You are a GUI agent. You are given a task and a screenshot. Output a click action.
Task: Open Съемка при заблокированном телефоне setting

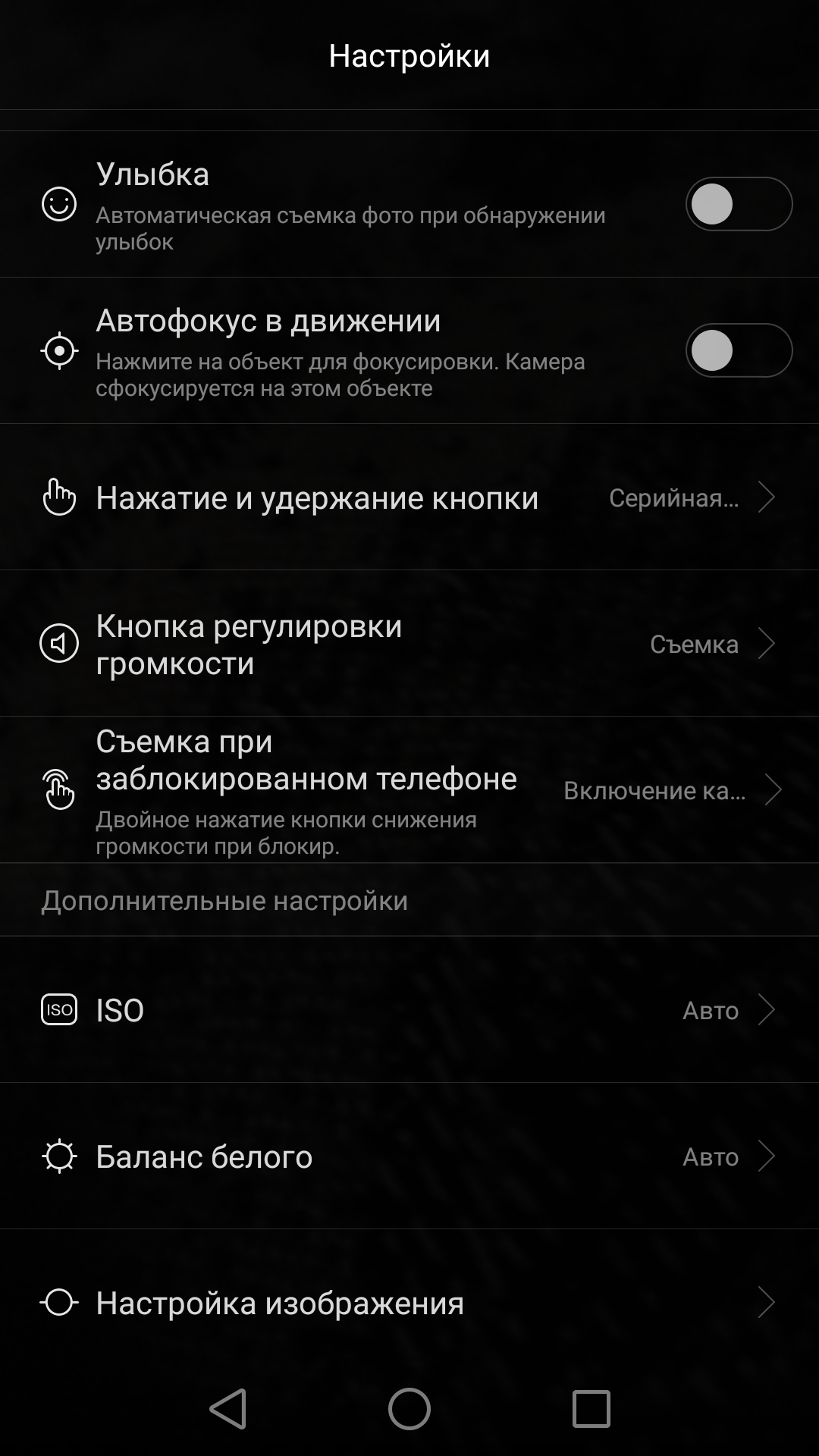coord(409,790)
